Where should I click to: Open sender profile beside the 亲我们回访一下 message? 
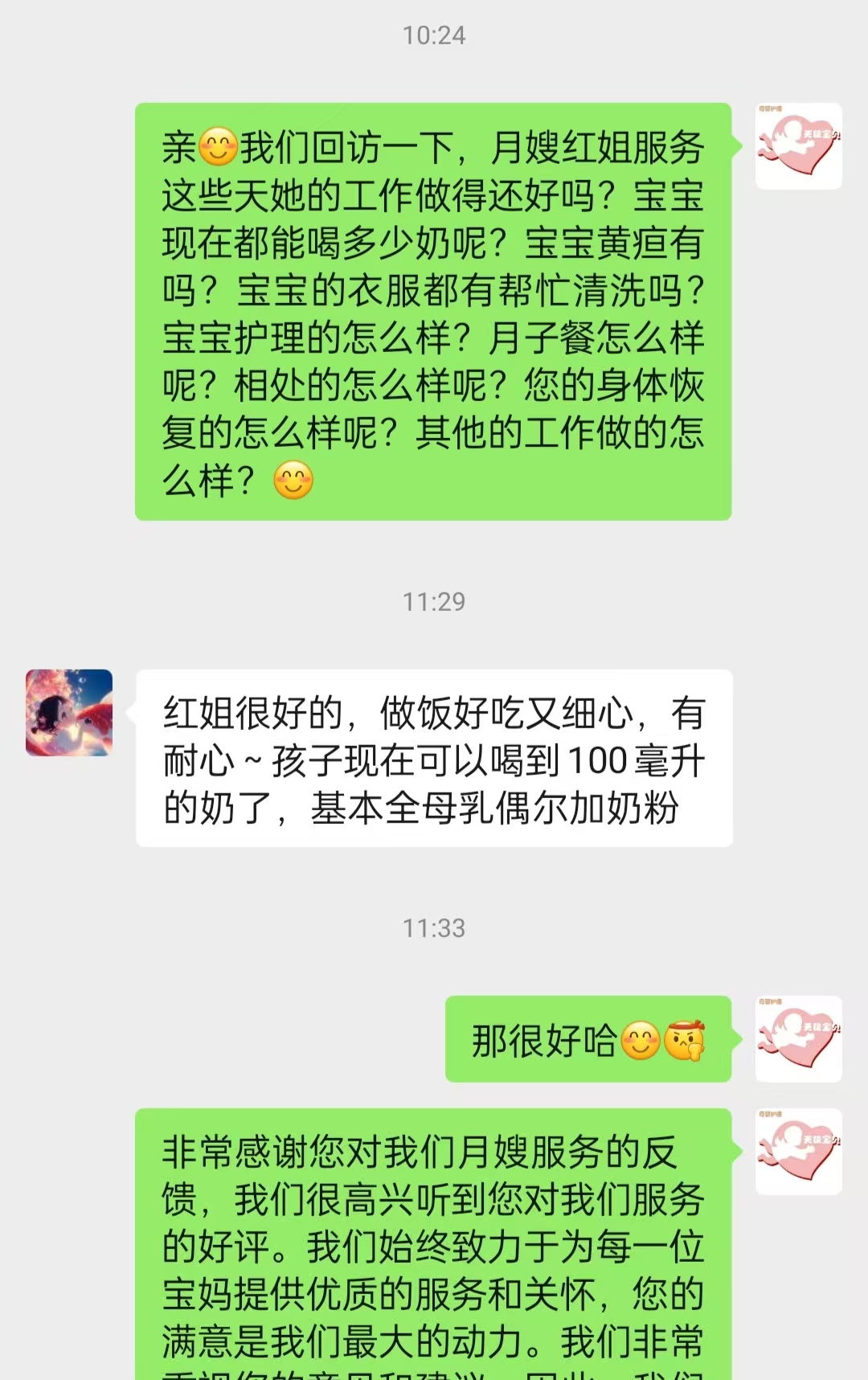pos(798,146)
